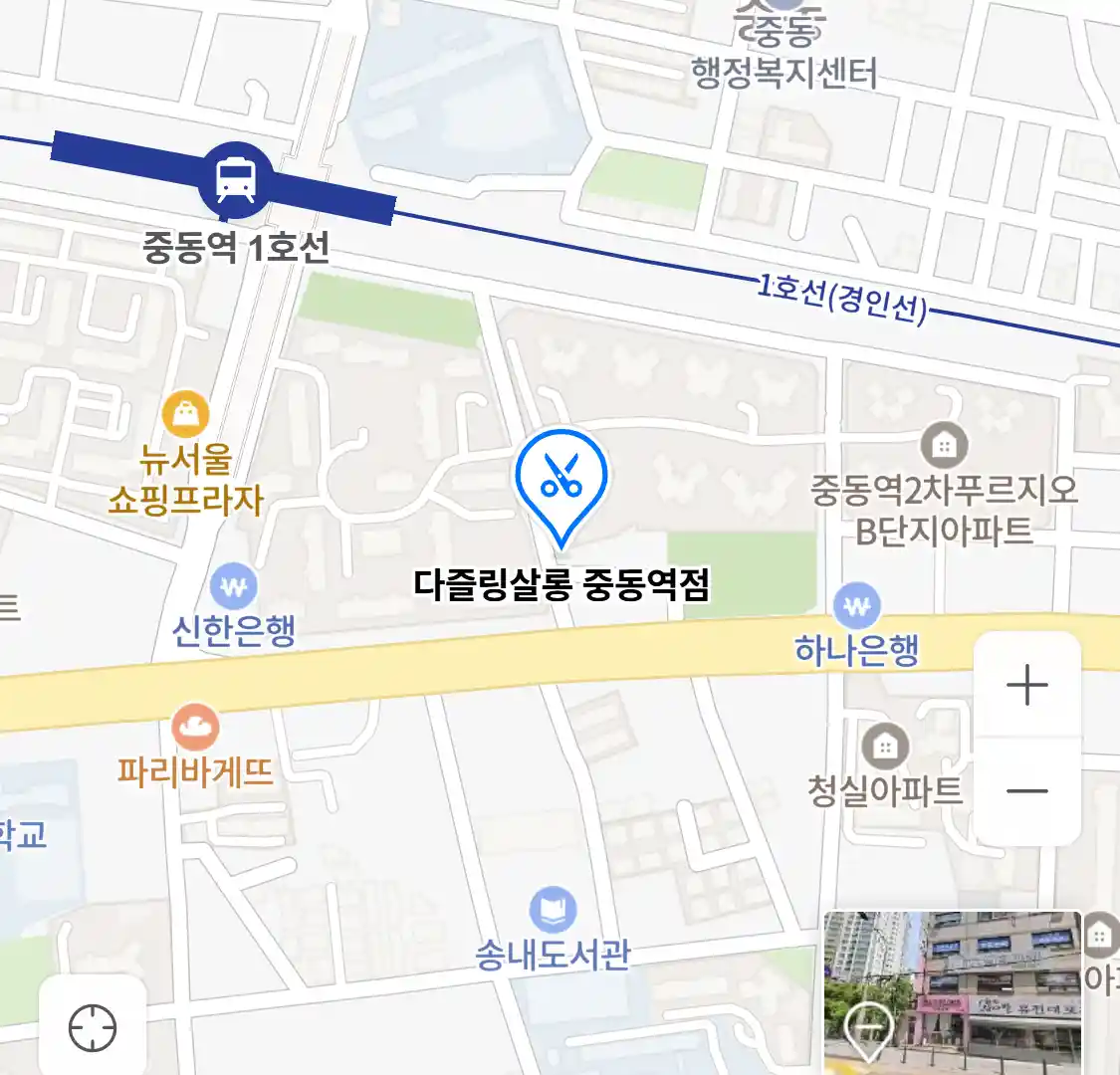Select the 하나은행 bank marker
The height and width of the screenshot is (1075, 1120).
pyautogui.click(x=856, y=605)
